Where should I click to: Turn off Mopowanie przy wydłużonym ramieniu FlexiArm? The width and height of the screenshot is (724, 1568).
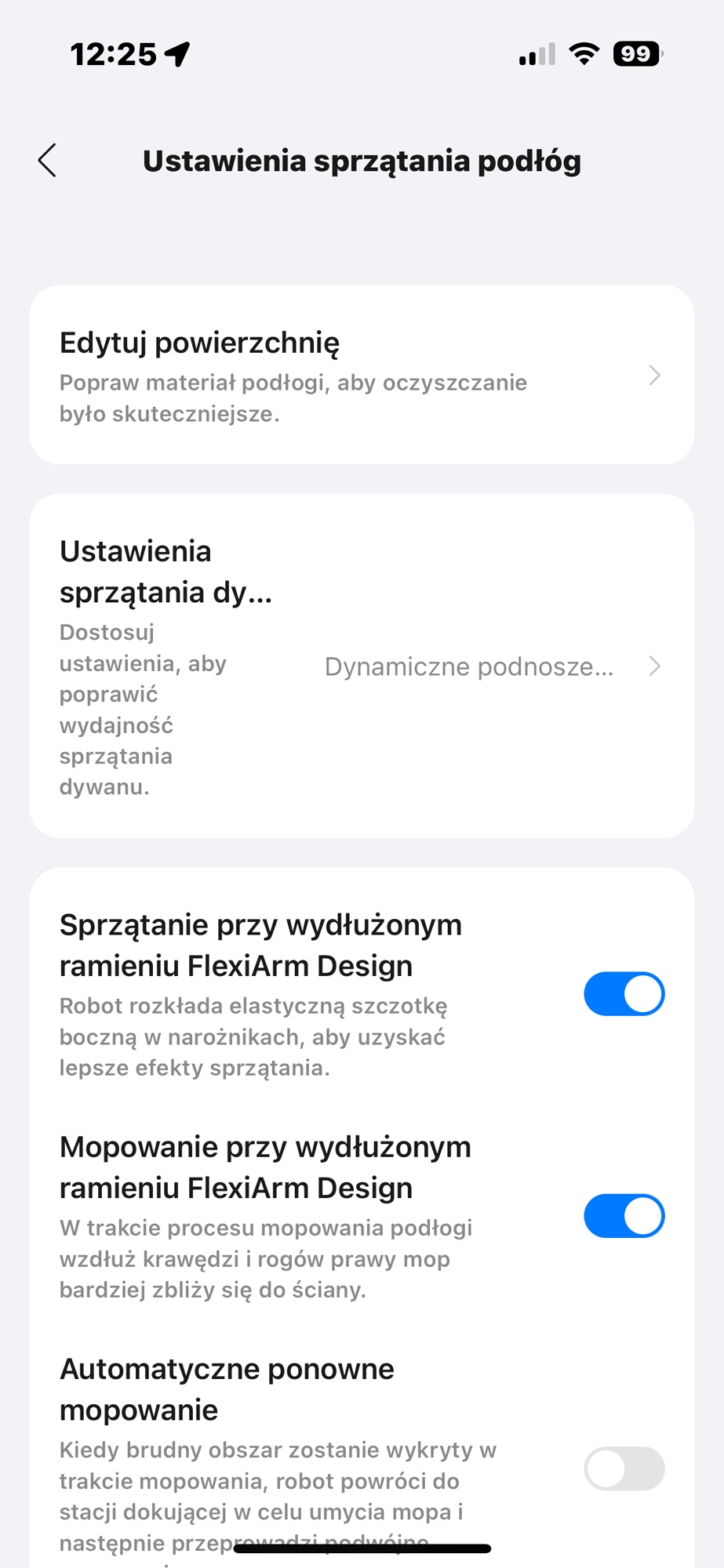[x=624, y=1216]
